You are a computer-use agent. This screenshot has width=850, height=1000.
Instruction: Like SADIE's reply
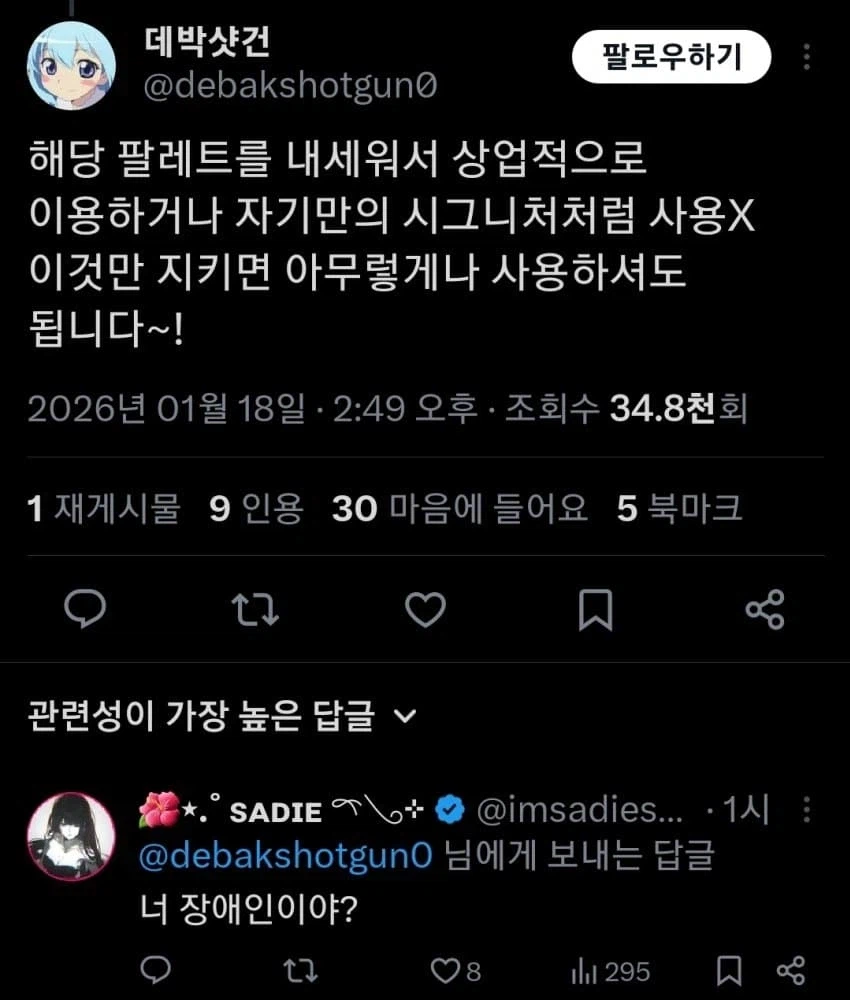point(443,970)
